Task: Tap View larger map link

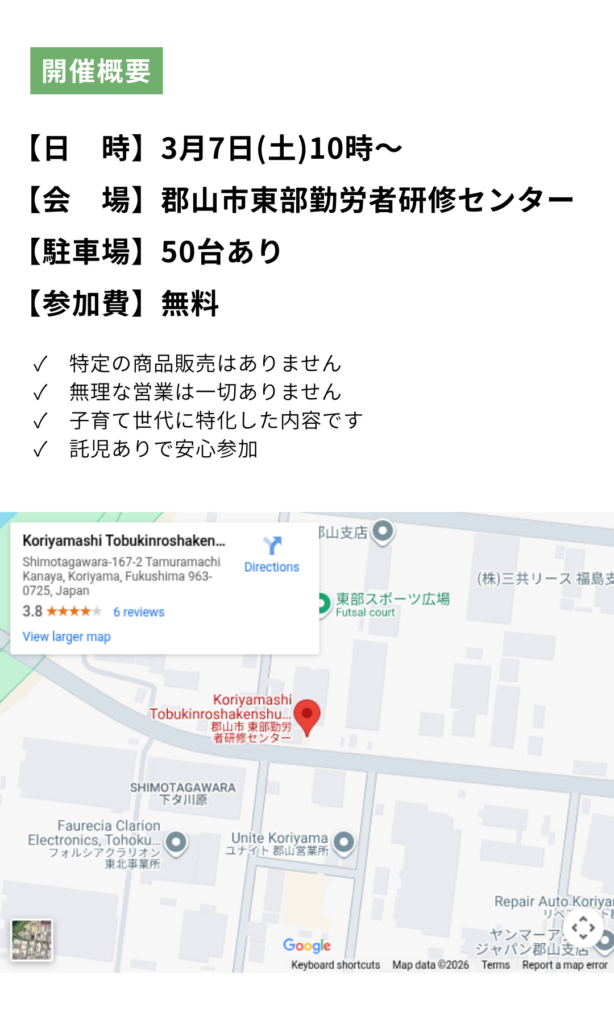Action: (66, 637)
